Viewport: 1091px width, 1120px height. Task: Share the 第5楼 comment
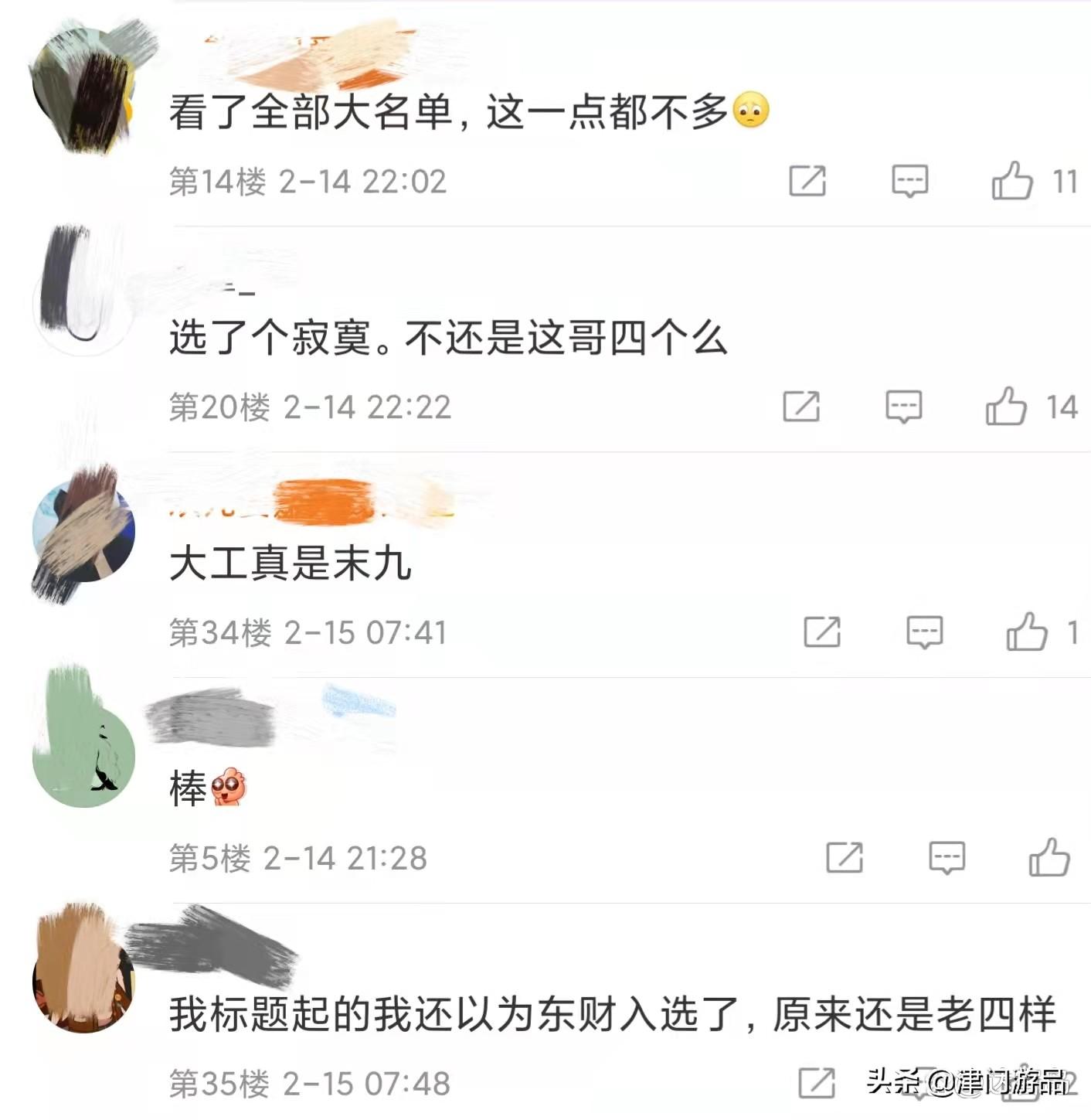point(844,858)
